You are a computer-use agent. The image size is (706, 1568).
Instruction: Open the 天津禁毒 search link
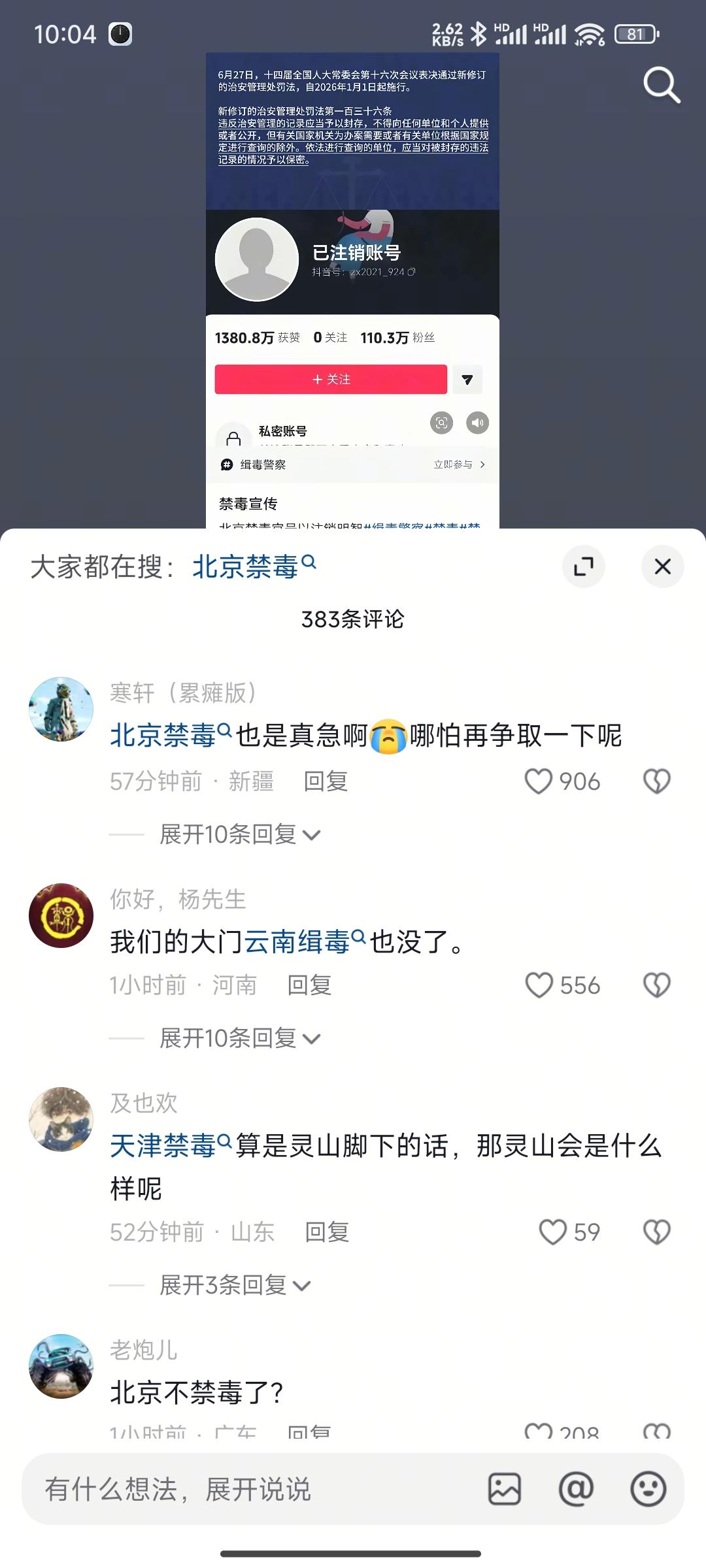(170, 1146)
